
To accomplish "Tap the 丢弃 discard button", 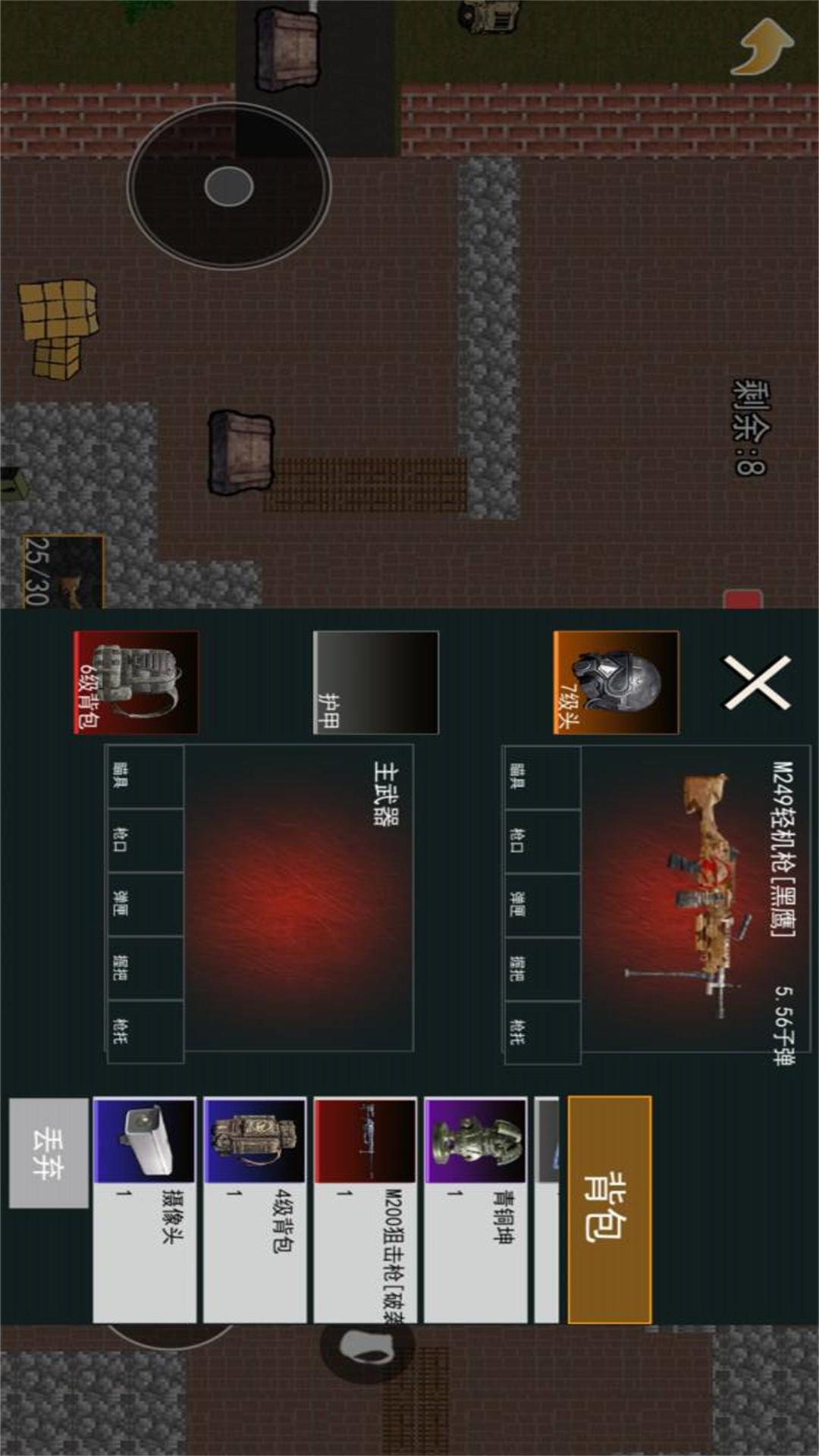I will tap(49, 1152).
